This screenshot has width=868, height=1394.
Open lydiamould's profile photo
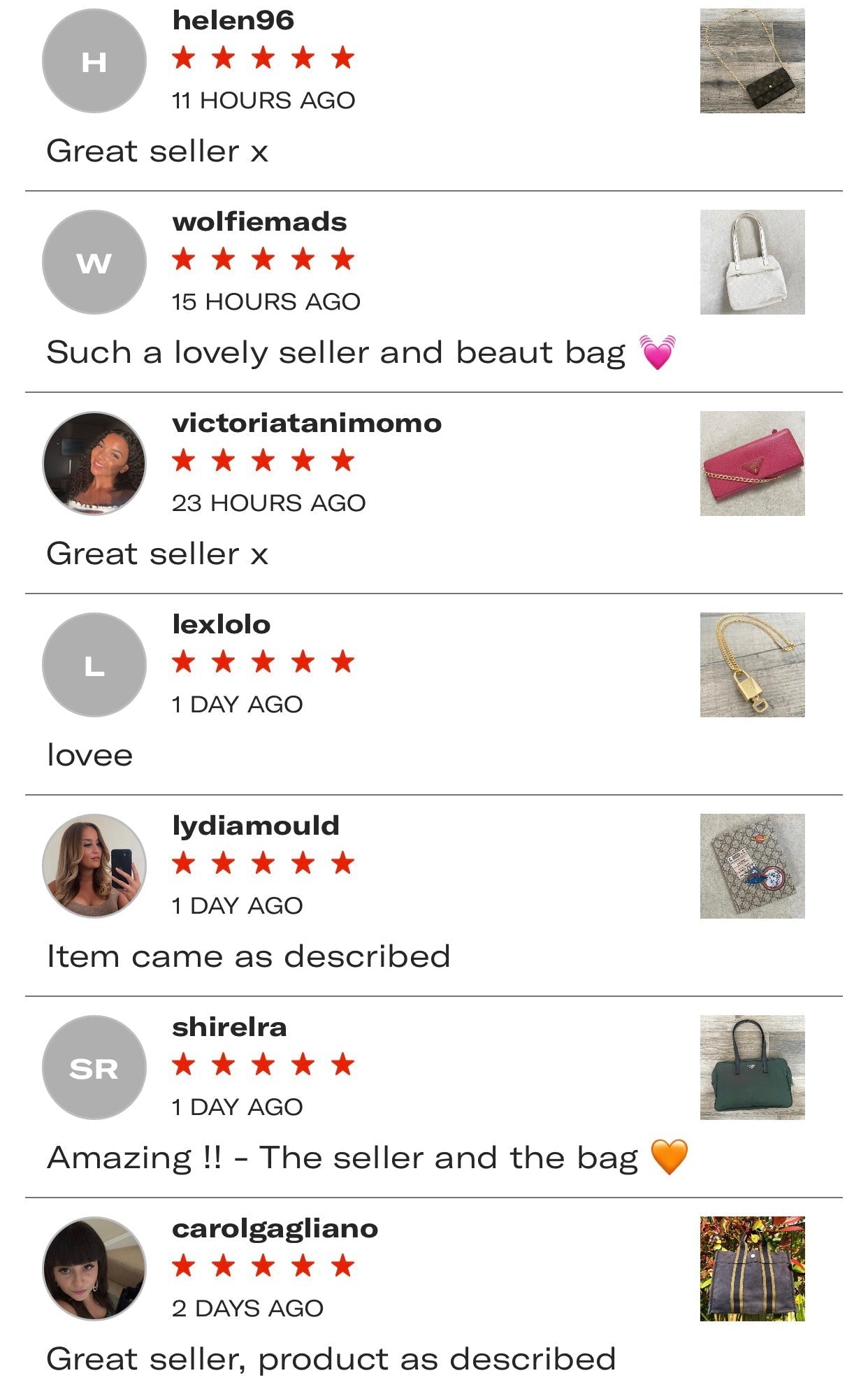point(94,866)
